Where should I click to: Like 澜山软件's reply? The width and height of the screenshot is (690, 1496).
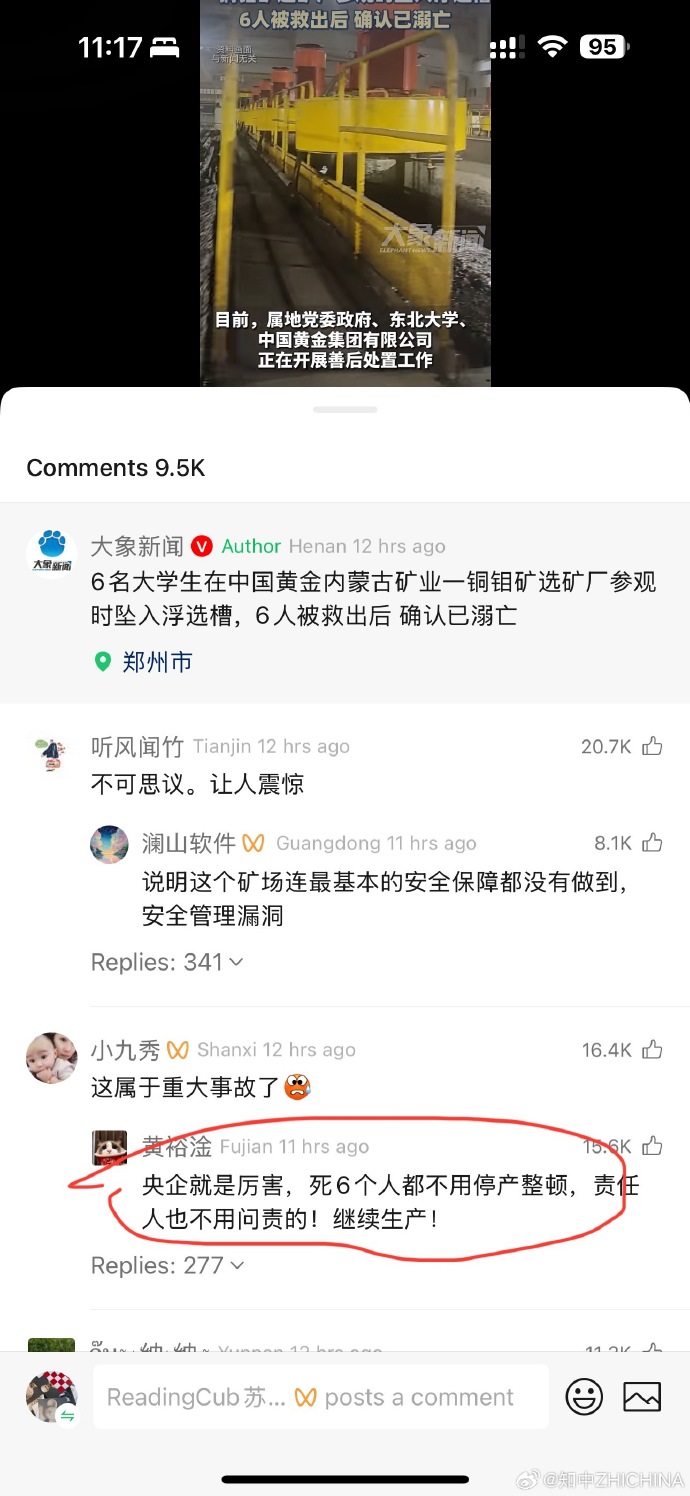coord(652,843)
